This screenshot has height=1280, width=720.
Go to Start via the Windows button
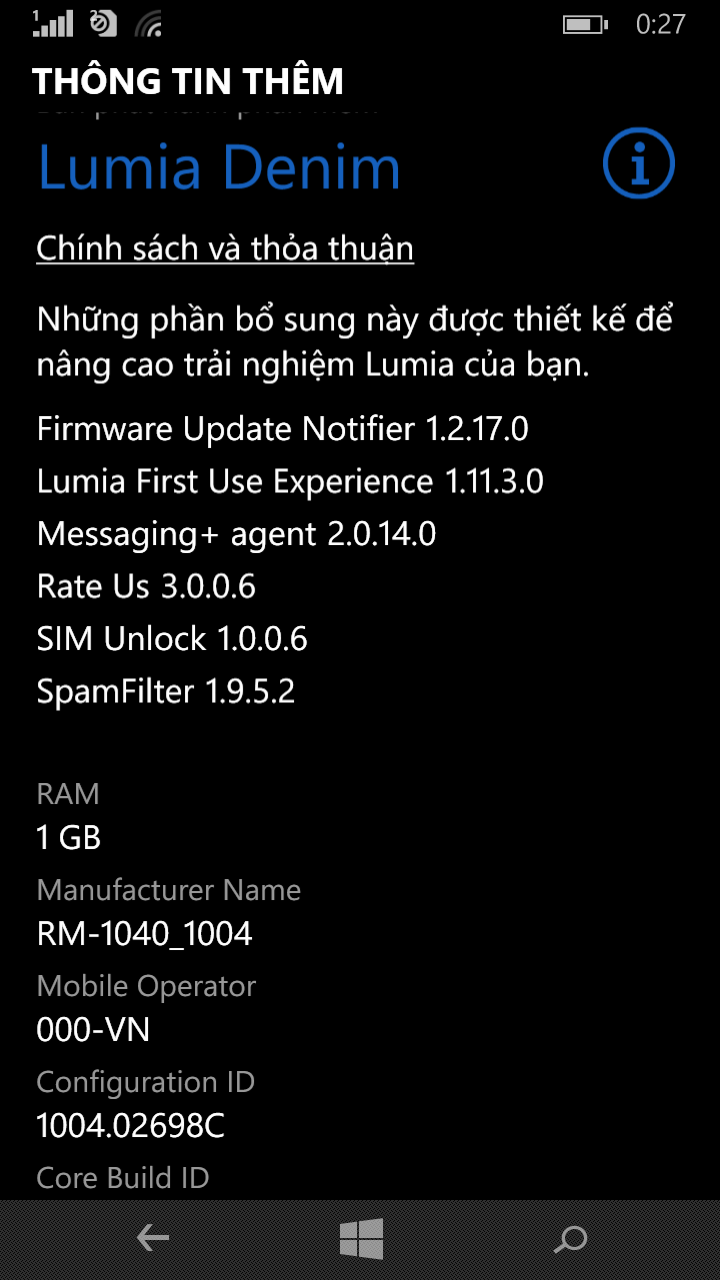tap(361, 1240)
